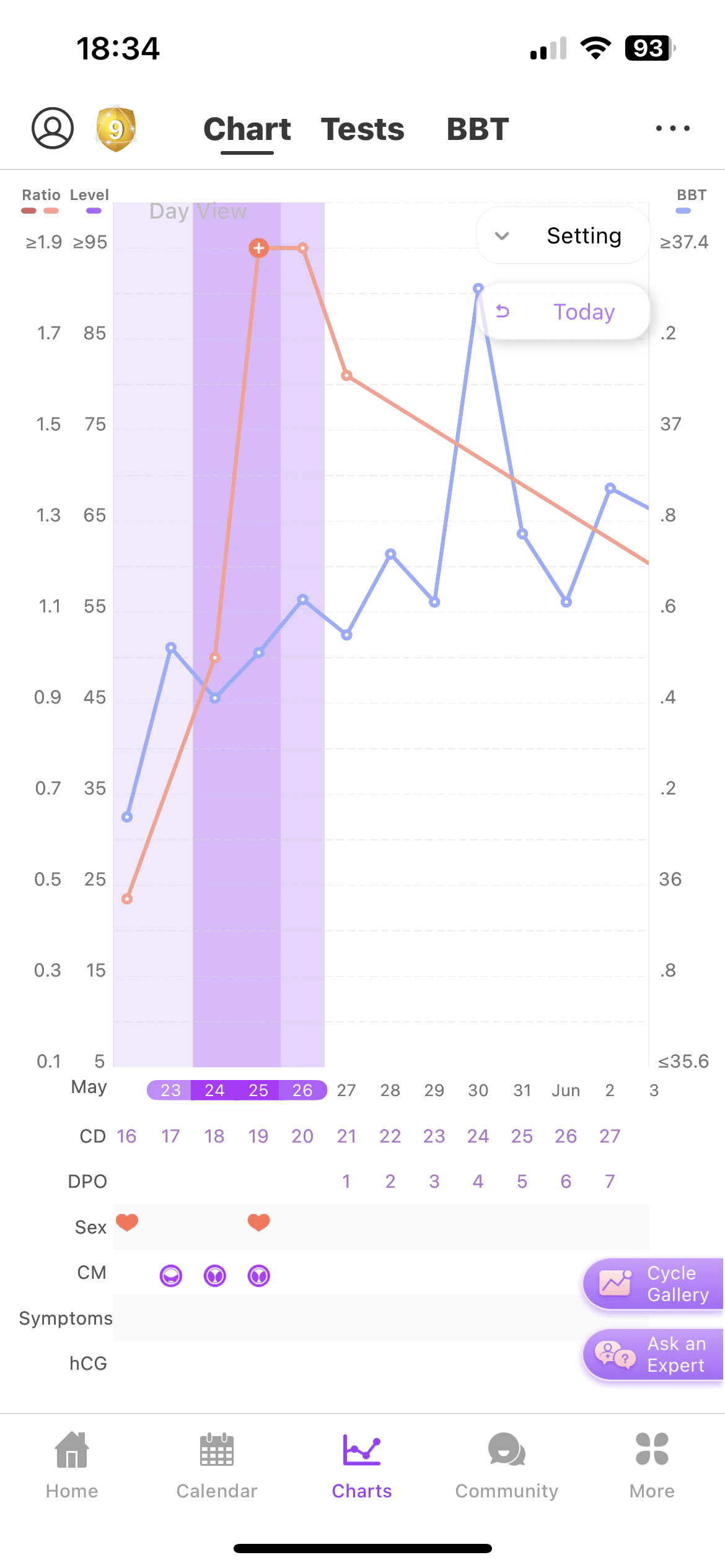Viewport: 725px width, 1568px height.
Task: Open the More tab
Action: coord(652,1465)
